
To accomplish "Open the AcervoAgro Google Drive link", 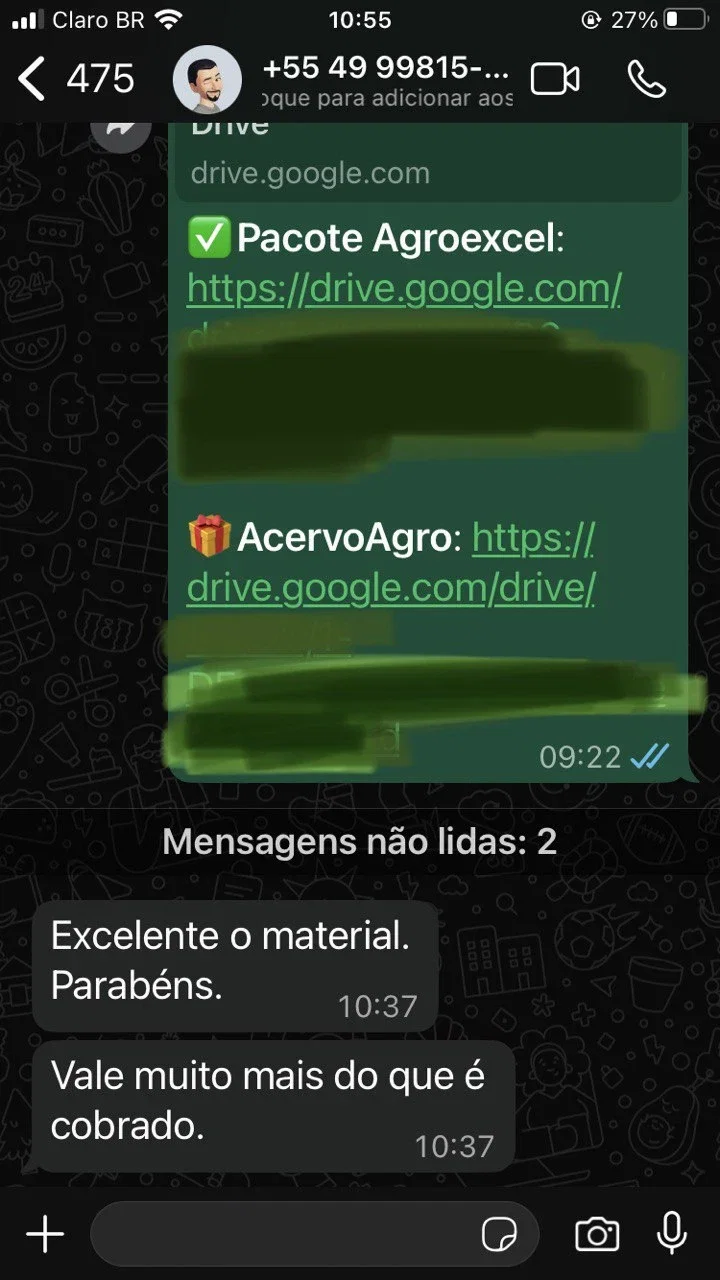I will point(391,588).
